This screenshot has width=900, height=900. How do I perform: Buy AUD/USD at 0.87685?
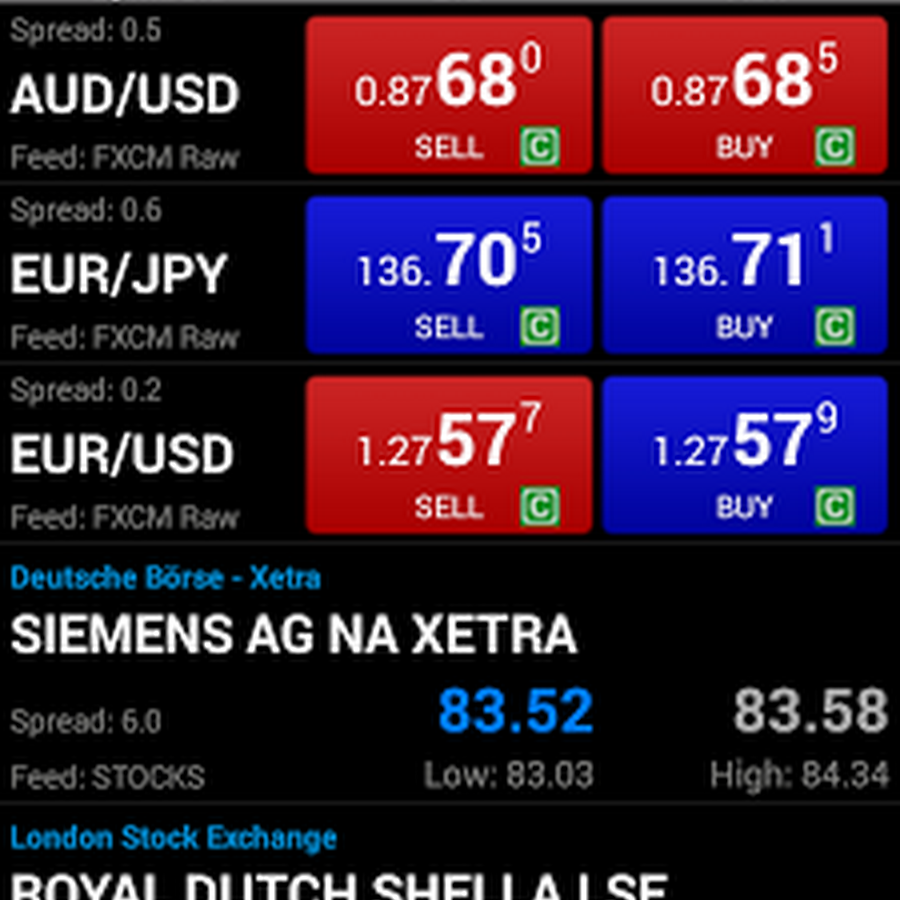click(745, 95)
